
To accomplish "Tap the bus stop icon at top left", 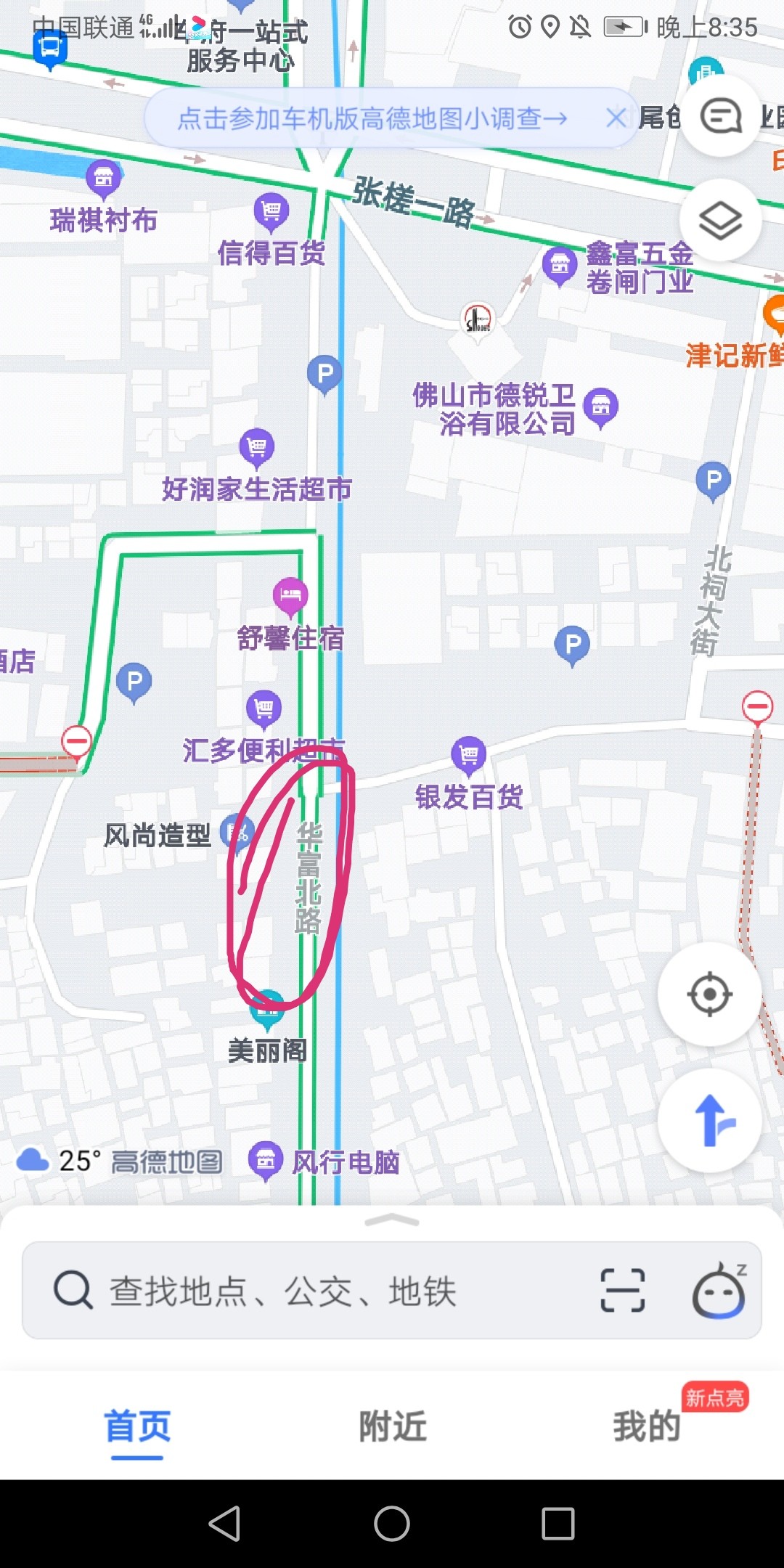I will pos(50,49).
